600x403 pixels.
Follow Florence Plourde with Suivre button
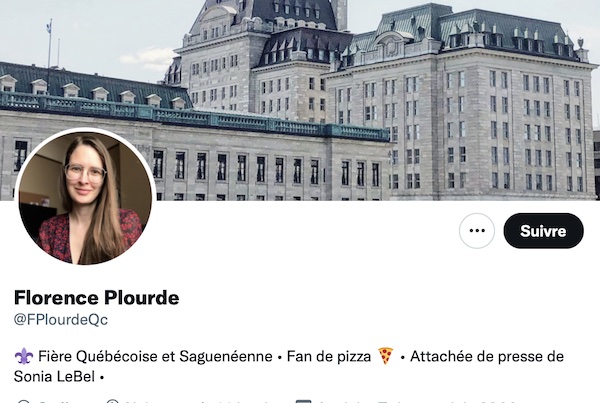coord(543,231)
